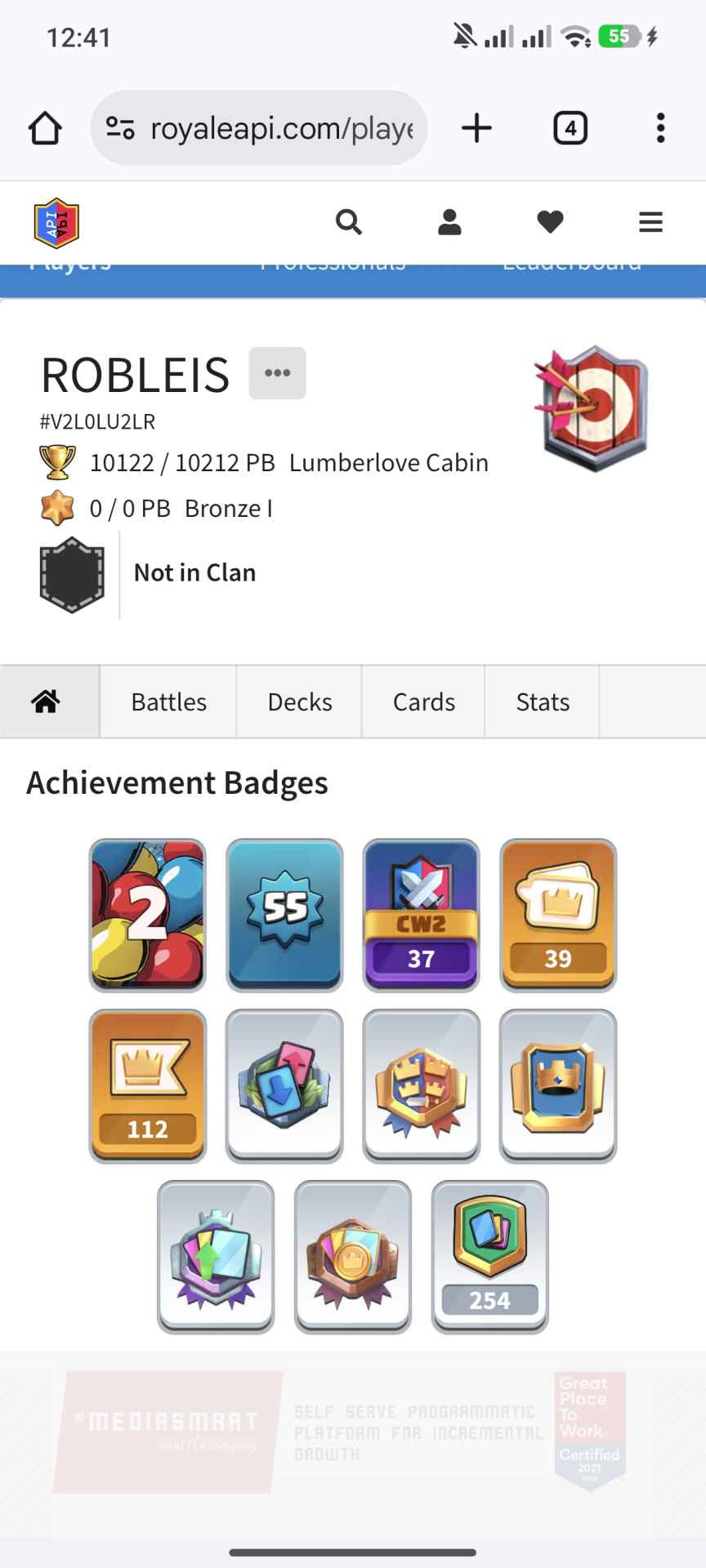Open the level 55 badge
The image size is (706, 1568).
coord(284,915)
